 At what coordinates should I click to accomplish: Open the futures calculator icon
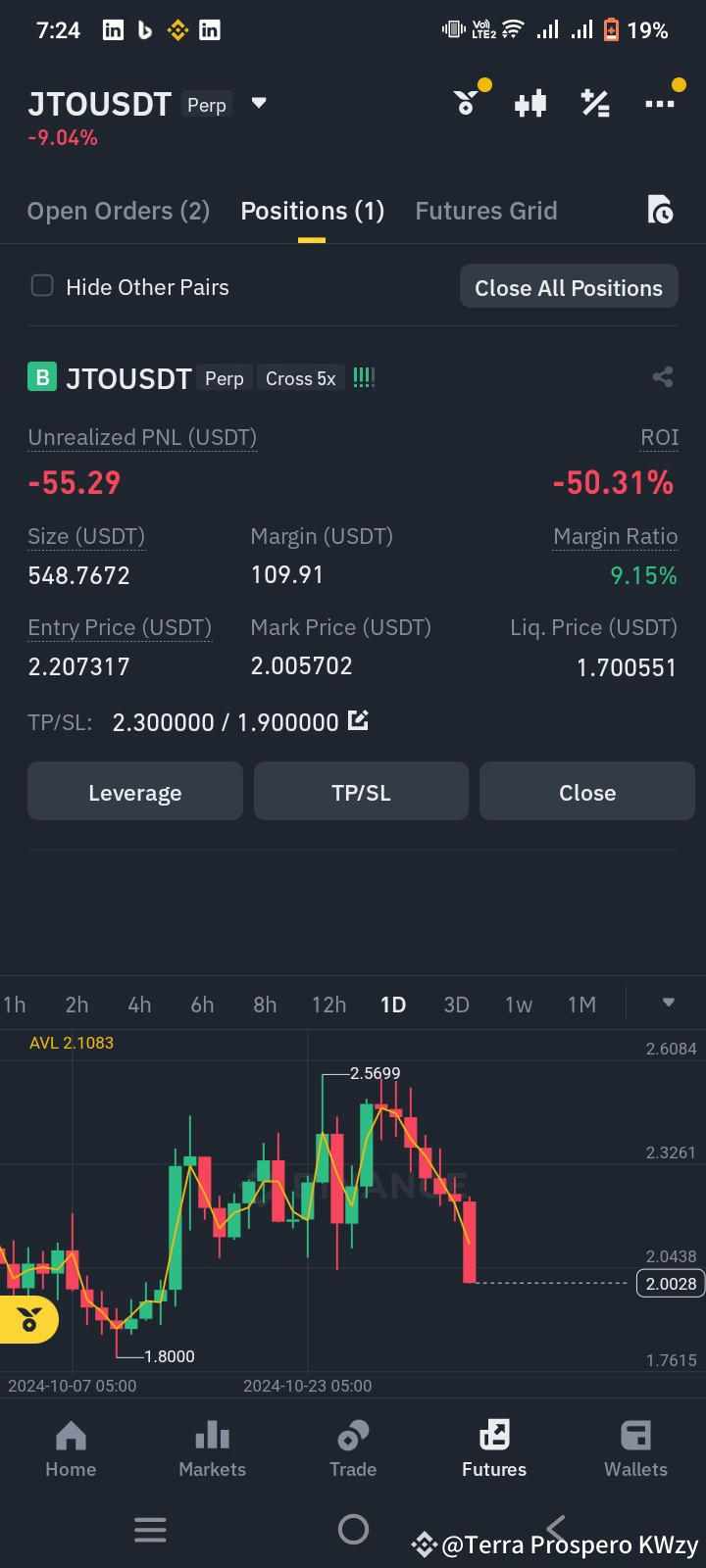(595, 102)
